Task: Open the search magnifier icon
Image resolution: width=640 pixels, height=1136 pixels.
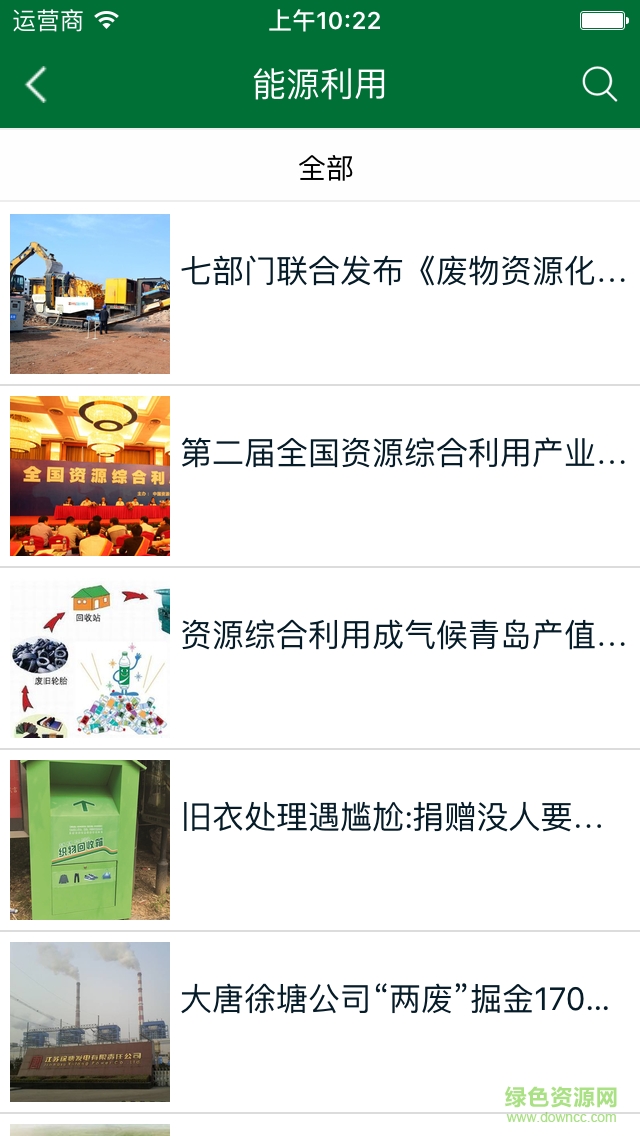Action: 599,85
